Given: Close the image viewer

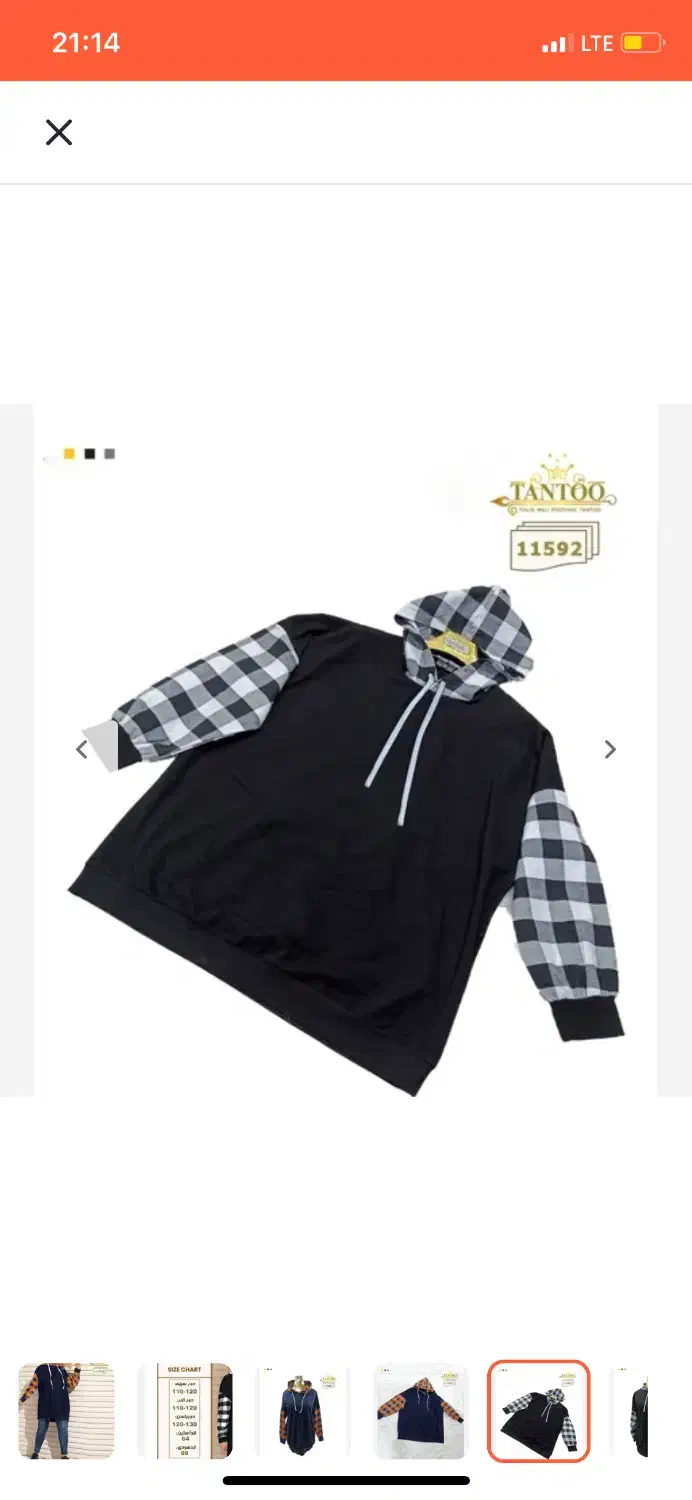Looking at the screenshot, I should [x=59, y=132].
